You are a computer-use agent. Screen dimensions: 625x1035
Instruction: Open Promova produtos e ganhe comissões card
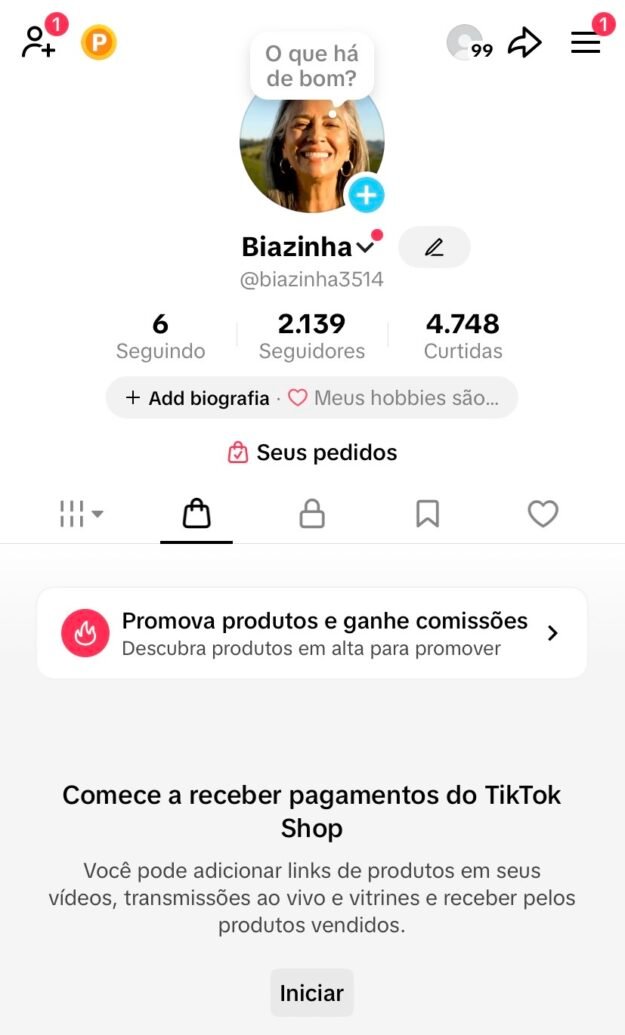[x=312, y=633]
